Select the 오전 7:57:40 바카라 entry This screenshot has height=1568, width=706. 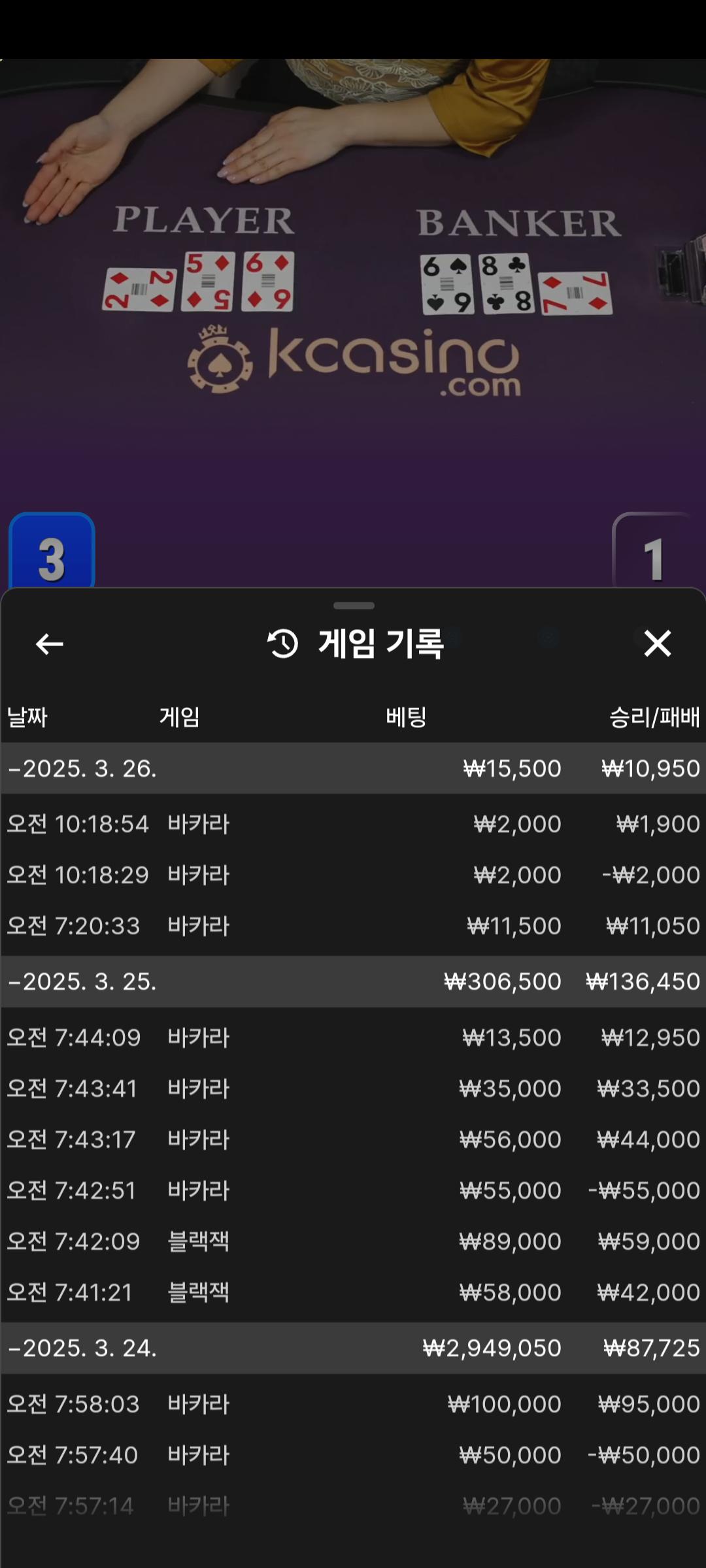click(x=353, y=1455)
